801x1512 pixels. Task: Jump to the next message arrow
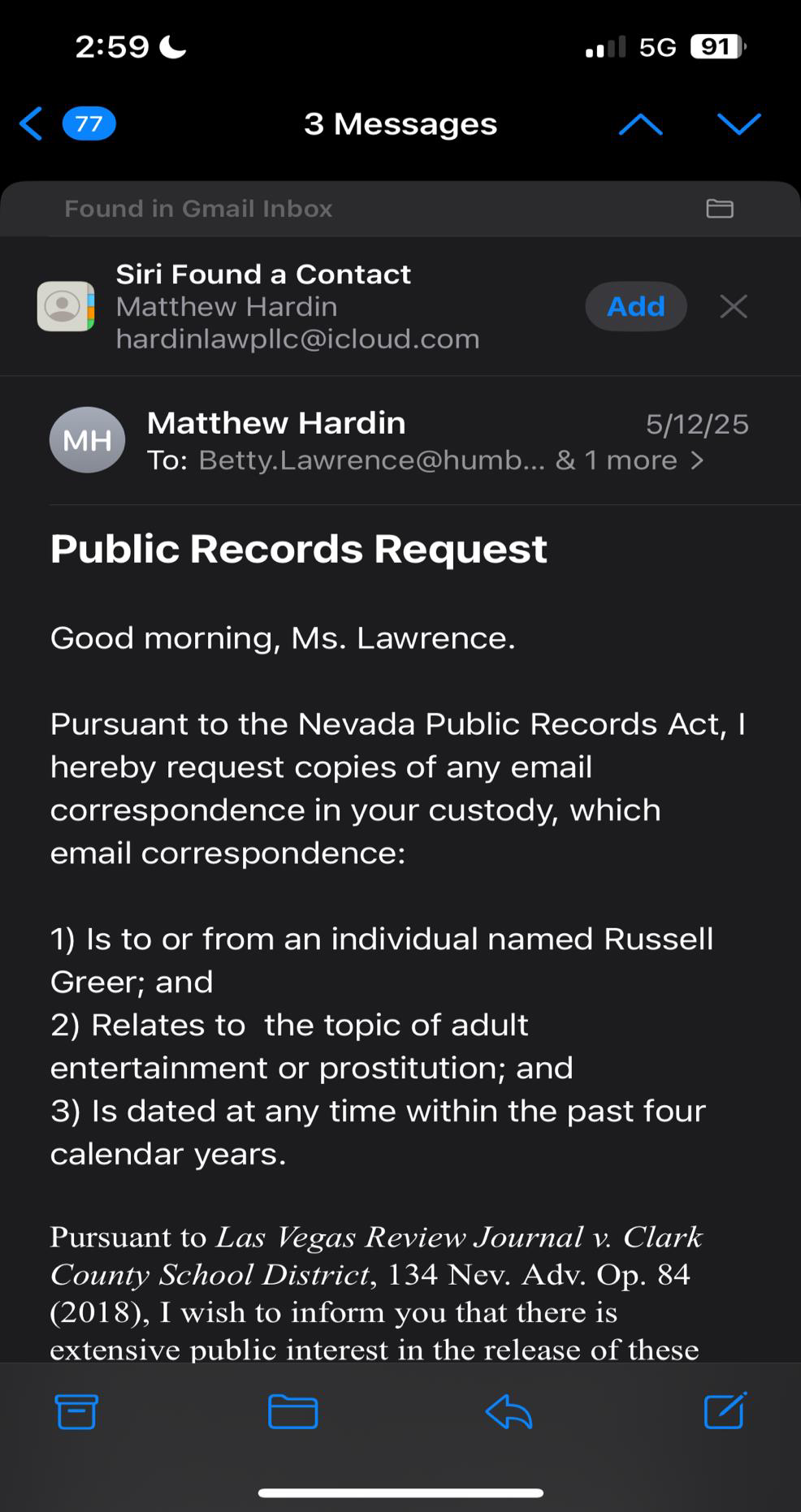(738, 124)
